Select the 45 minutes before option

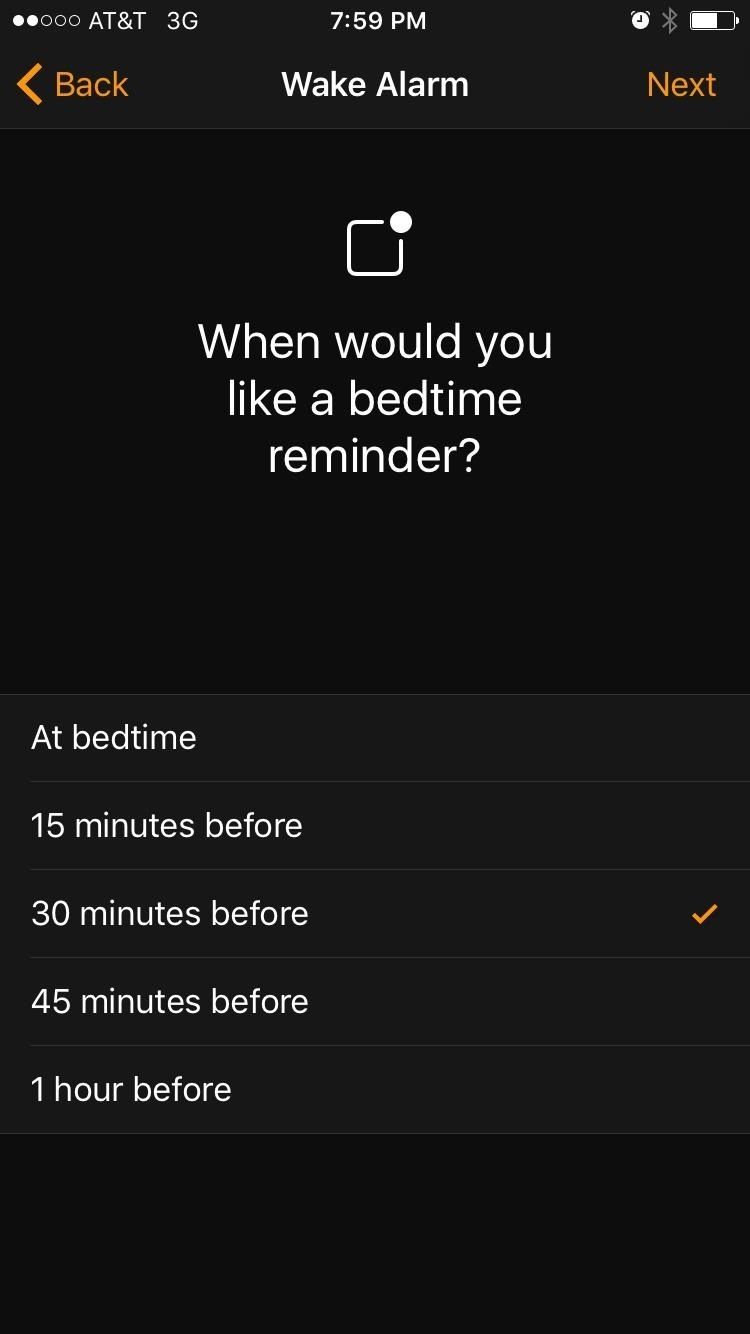(x=375, y=1001)
